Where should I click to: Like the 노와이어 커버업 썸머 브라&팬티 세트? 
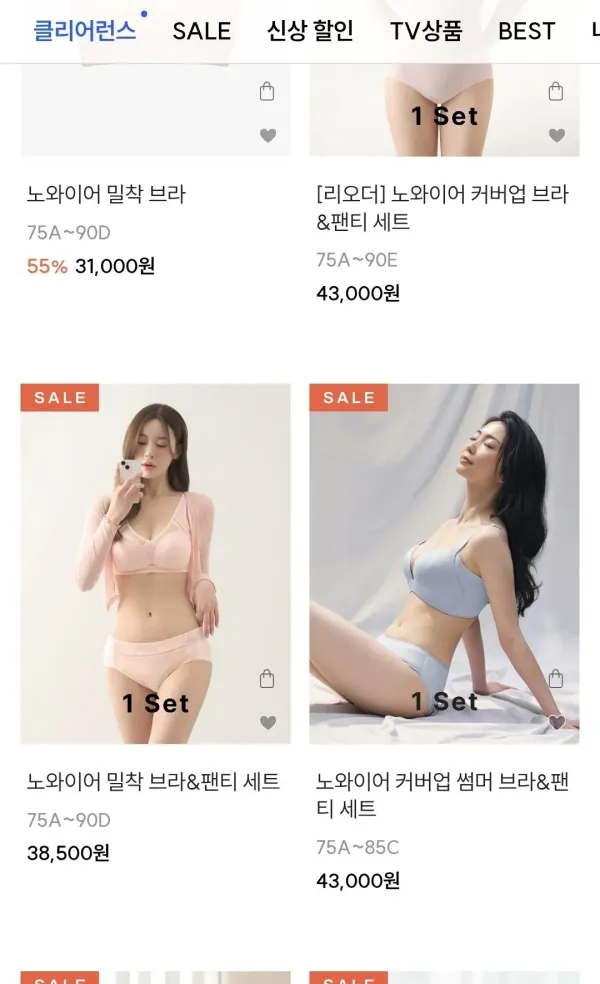556,722
